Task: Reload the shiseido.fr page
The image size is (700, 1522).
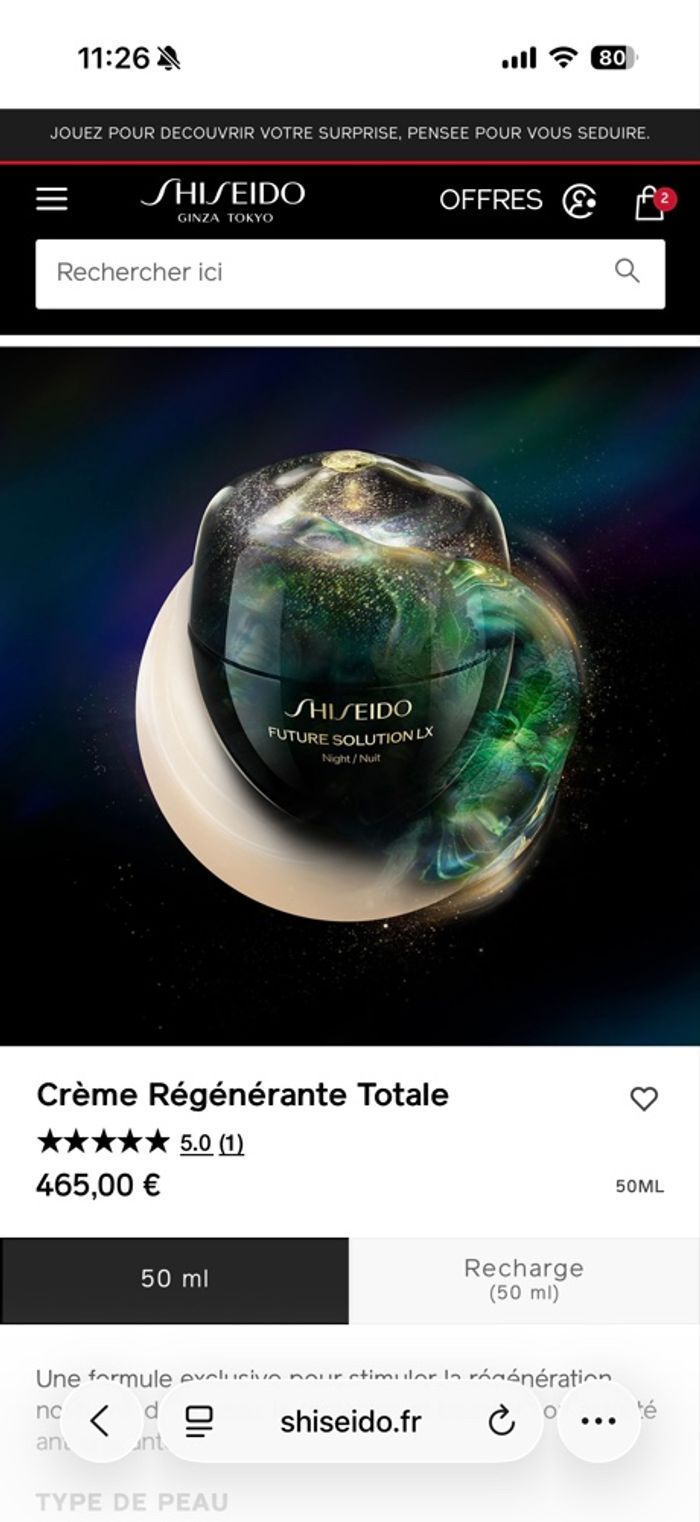Action: (x=501, y=1421)
